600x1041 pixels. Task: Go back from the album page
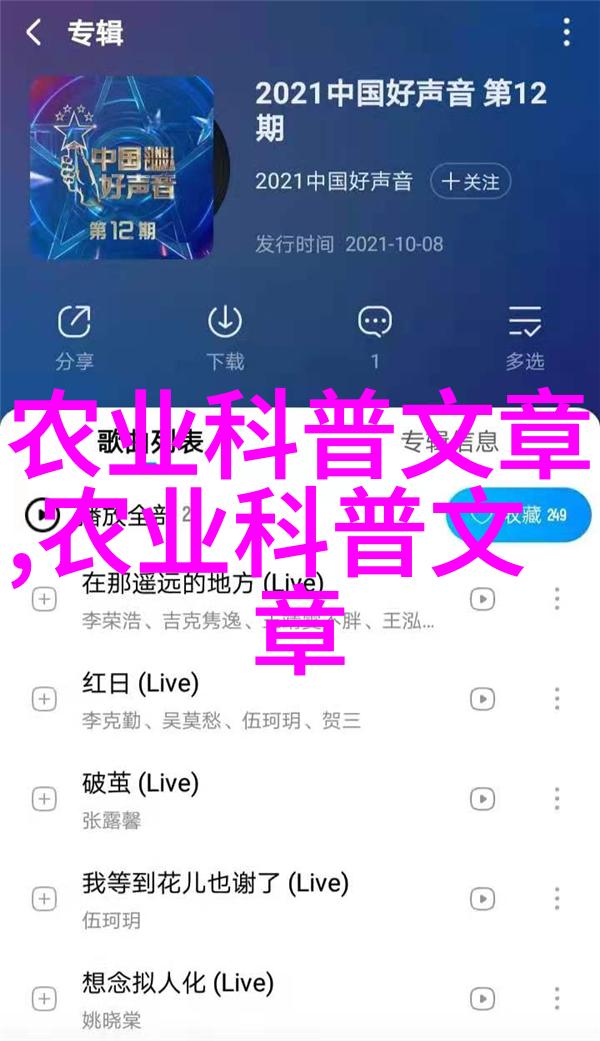[x=33, y=33]
